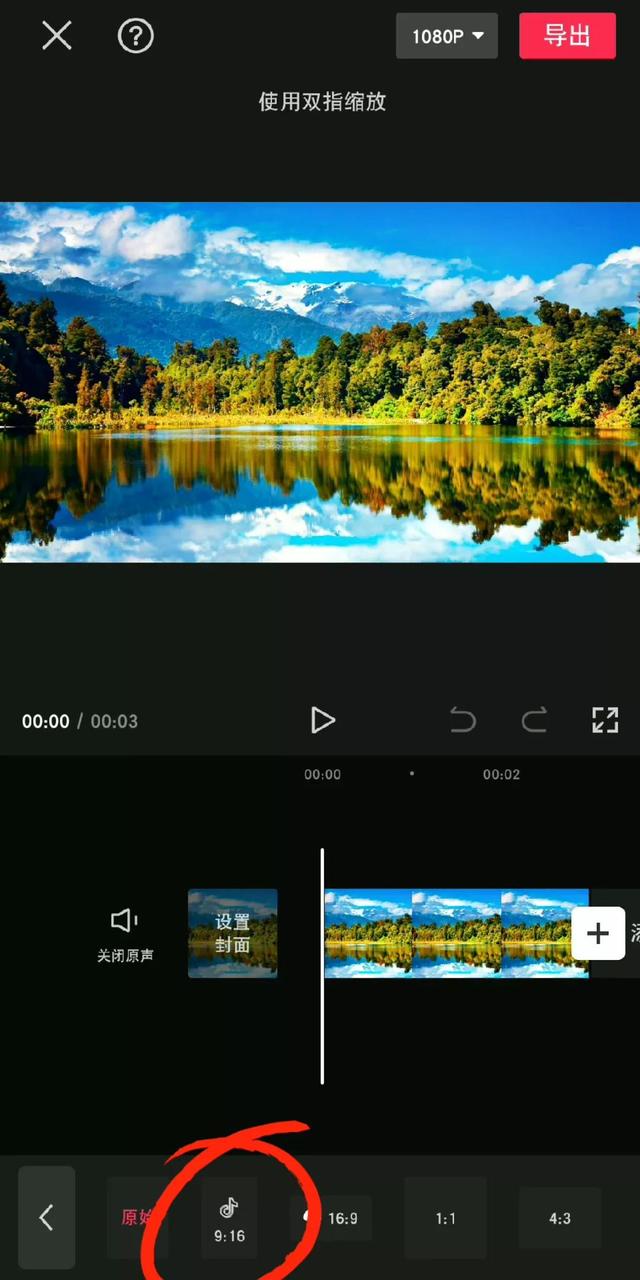Set the canvas ratio to 1:1
The height and width of the screenshot is (1280, 640).
coord(445,1218)
